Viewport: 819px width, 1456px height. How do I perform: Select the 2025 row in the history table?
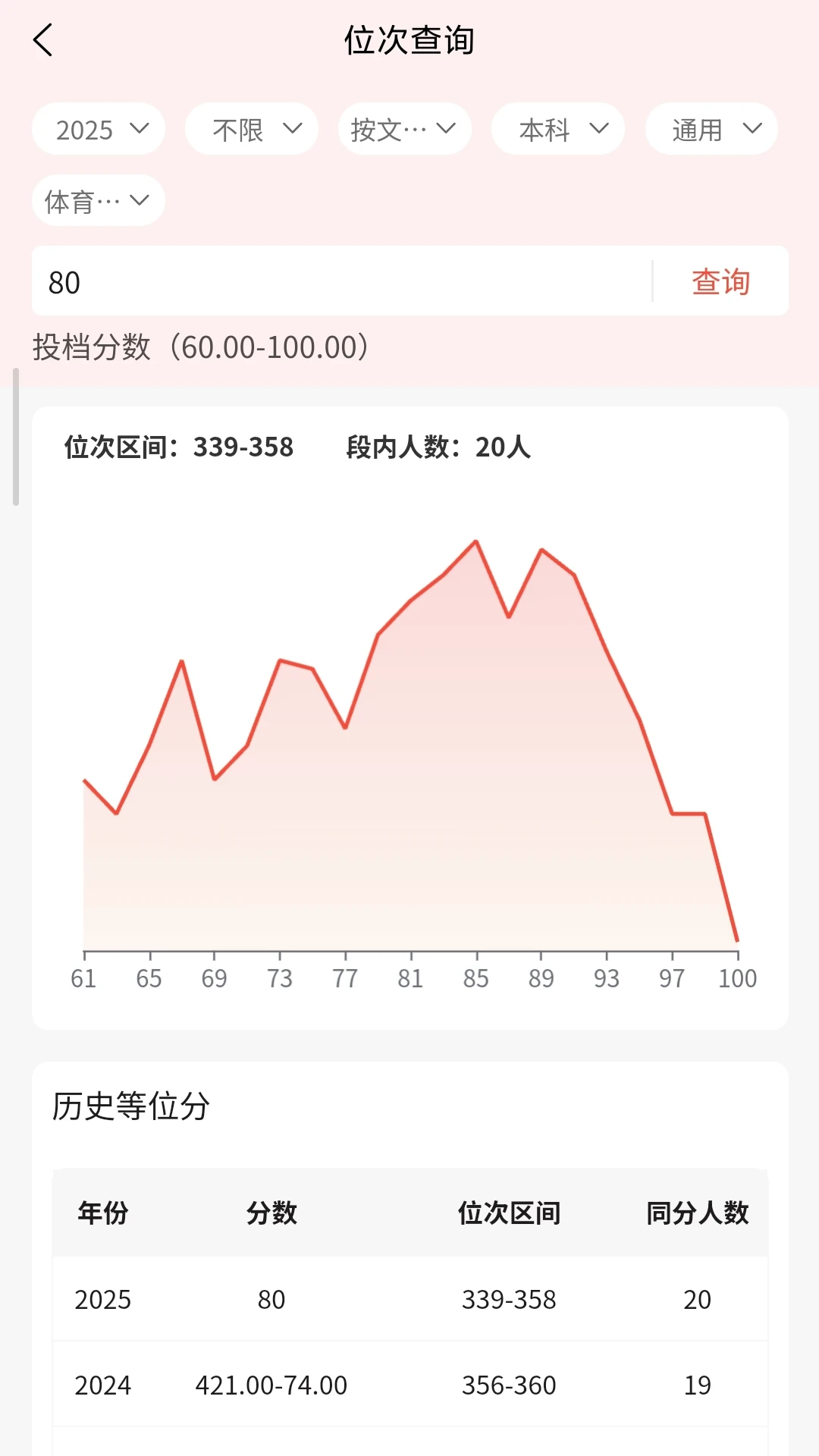[x=409, y=1300]
